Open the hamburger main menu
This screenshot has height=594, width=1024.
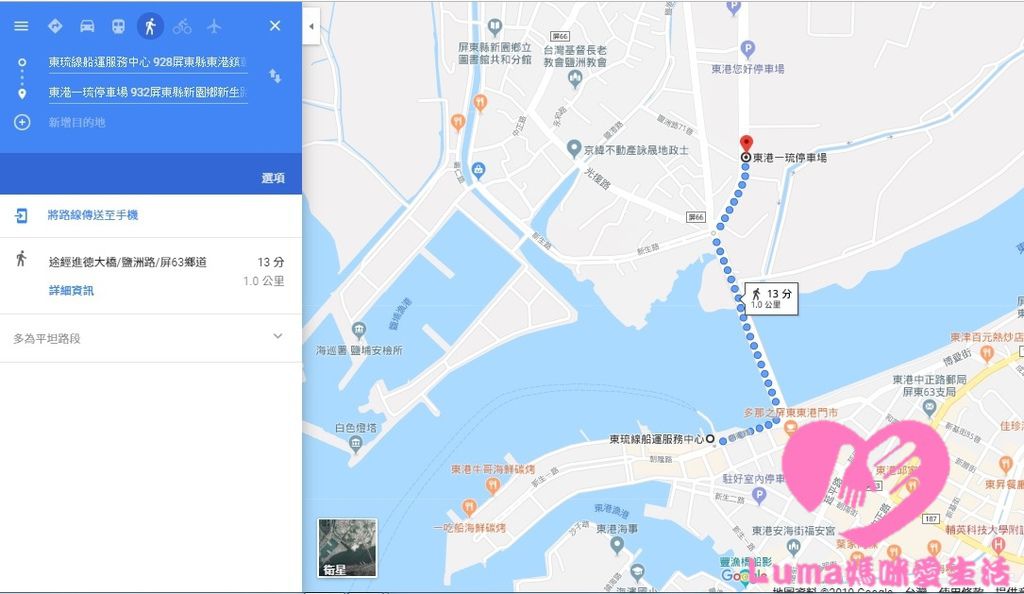click(21, 26)
